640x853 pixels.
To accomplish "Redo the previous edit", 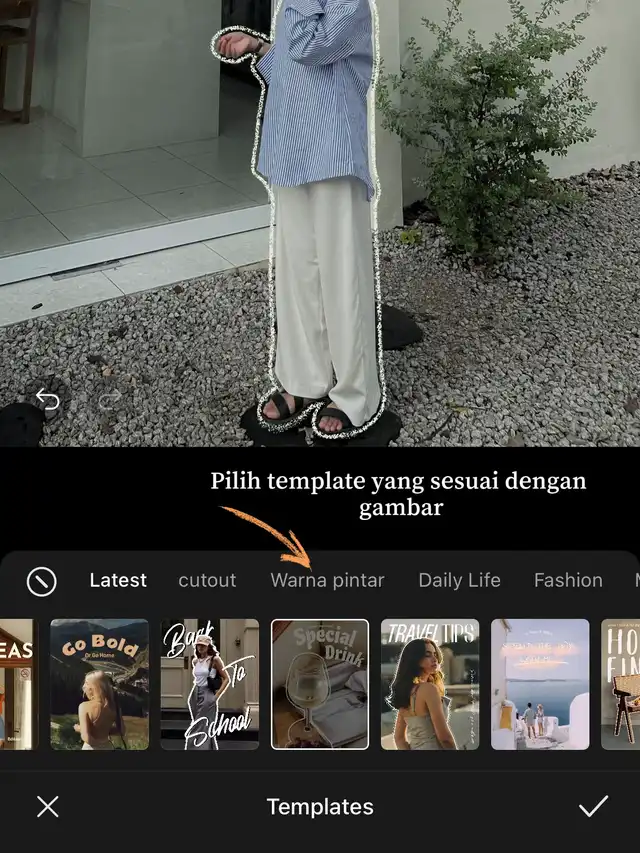I will coord(110,400).
